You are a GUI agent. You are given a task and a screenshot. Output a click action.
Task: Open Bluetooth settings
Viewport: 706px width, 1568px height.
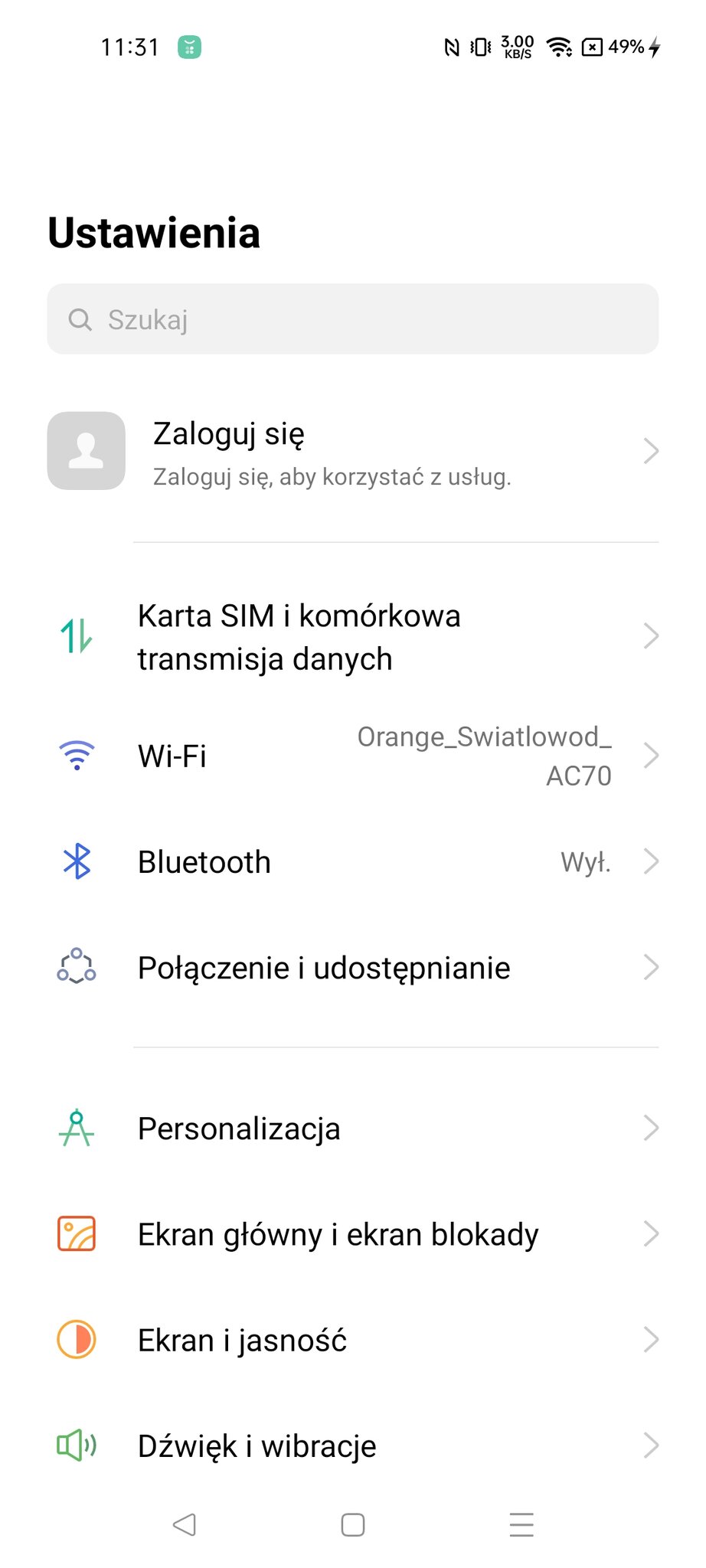352,862
